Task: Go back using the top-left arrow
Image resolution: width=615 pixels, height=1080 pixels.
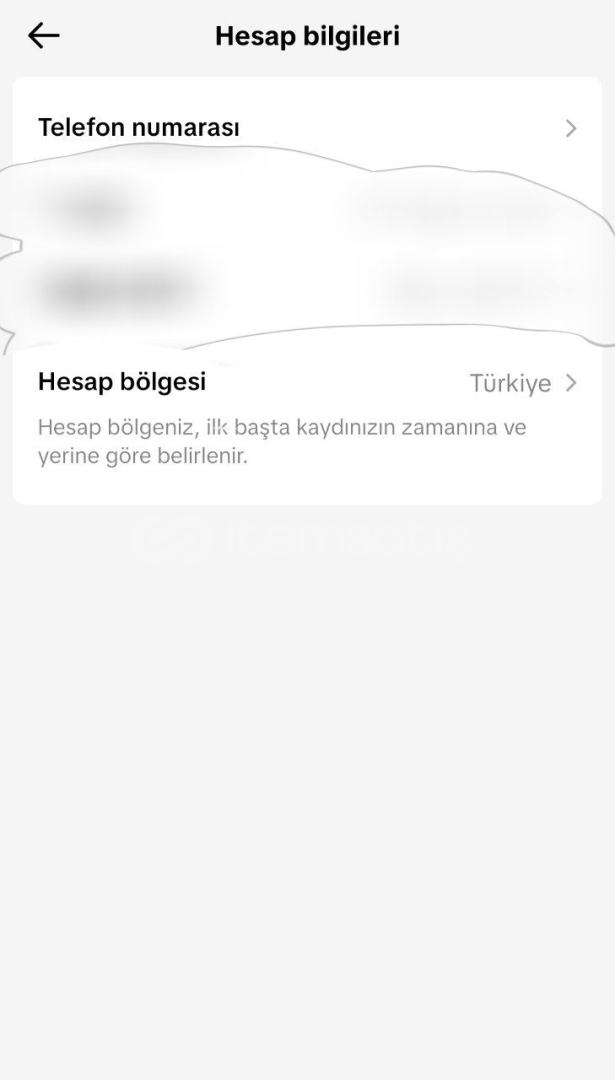Action: [44, 37]
